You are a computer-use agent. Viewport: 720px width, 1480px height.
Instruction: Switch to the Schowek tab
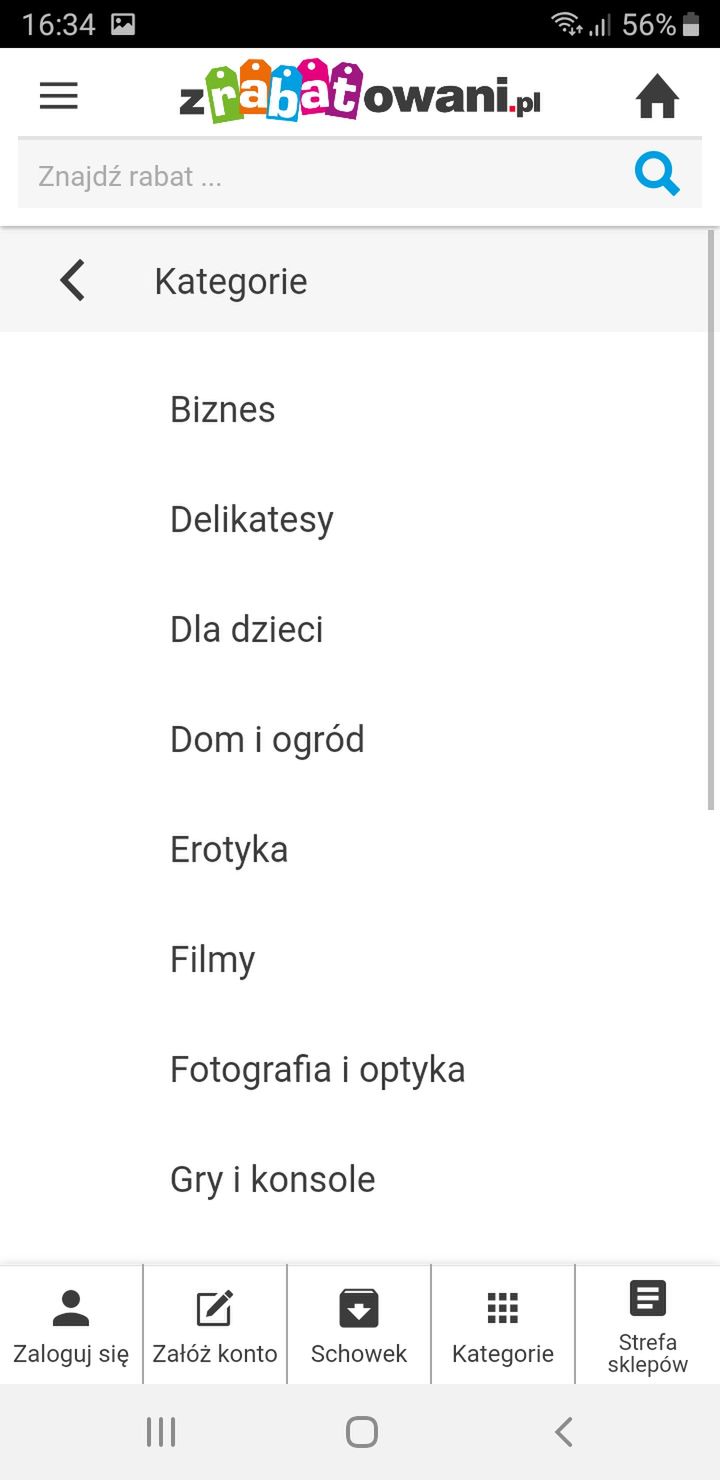pyautogui.click(x=359, y=1325)
